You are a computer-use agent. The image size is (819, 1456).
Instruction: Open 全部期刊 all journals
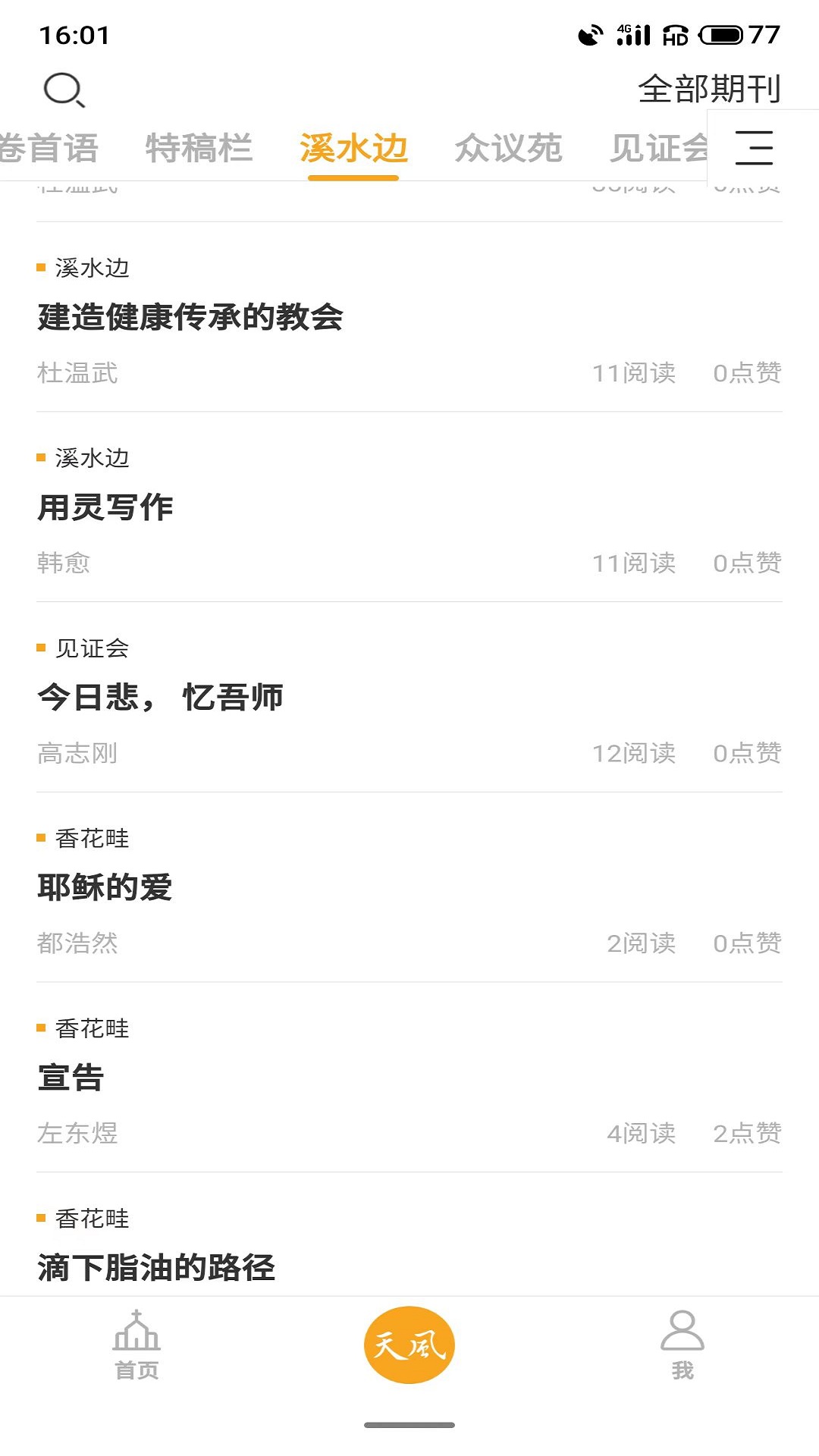[x=709, y=89]
